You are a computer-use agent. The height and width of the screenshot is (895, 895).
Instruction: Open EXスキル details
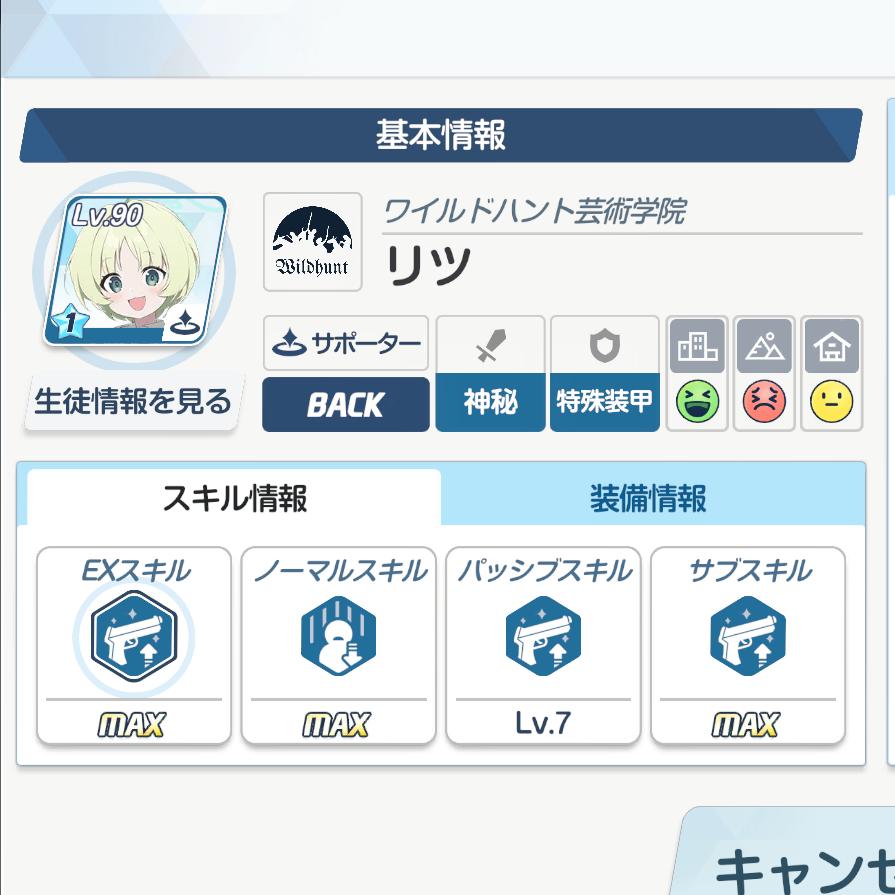[134, 645]
